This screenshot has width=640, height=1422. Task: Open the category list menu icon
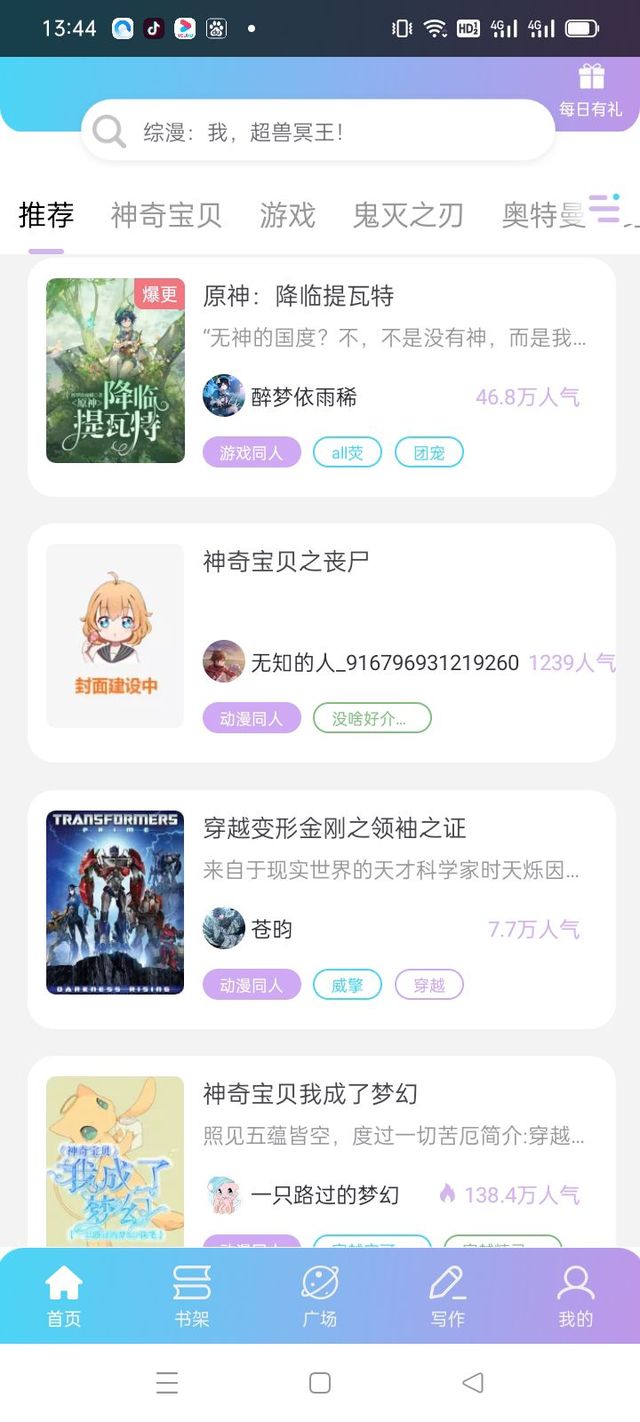604,209
